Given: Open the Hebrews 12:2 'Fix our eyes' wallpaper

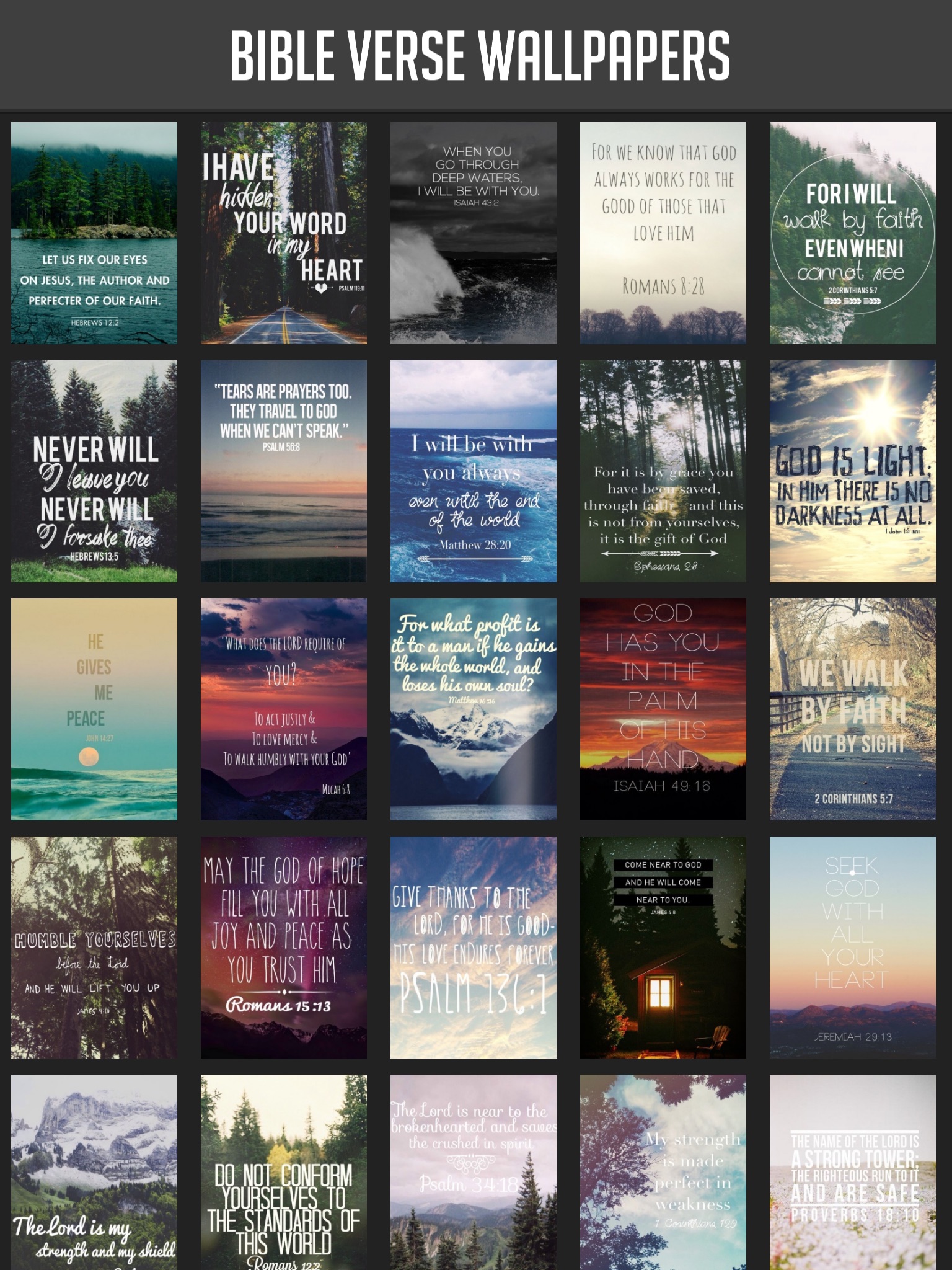Looking at the screenshot, I should [x=94, y=233].
